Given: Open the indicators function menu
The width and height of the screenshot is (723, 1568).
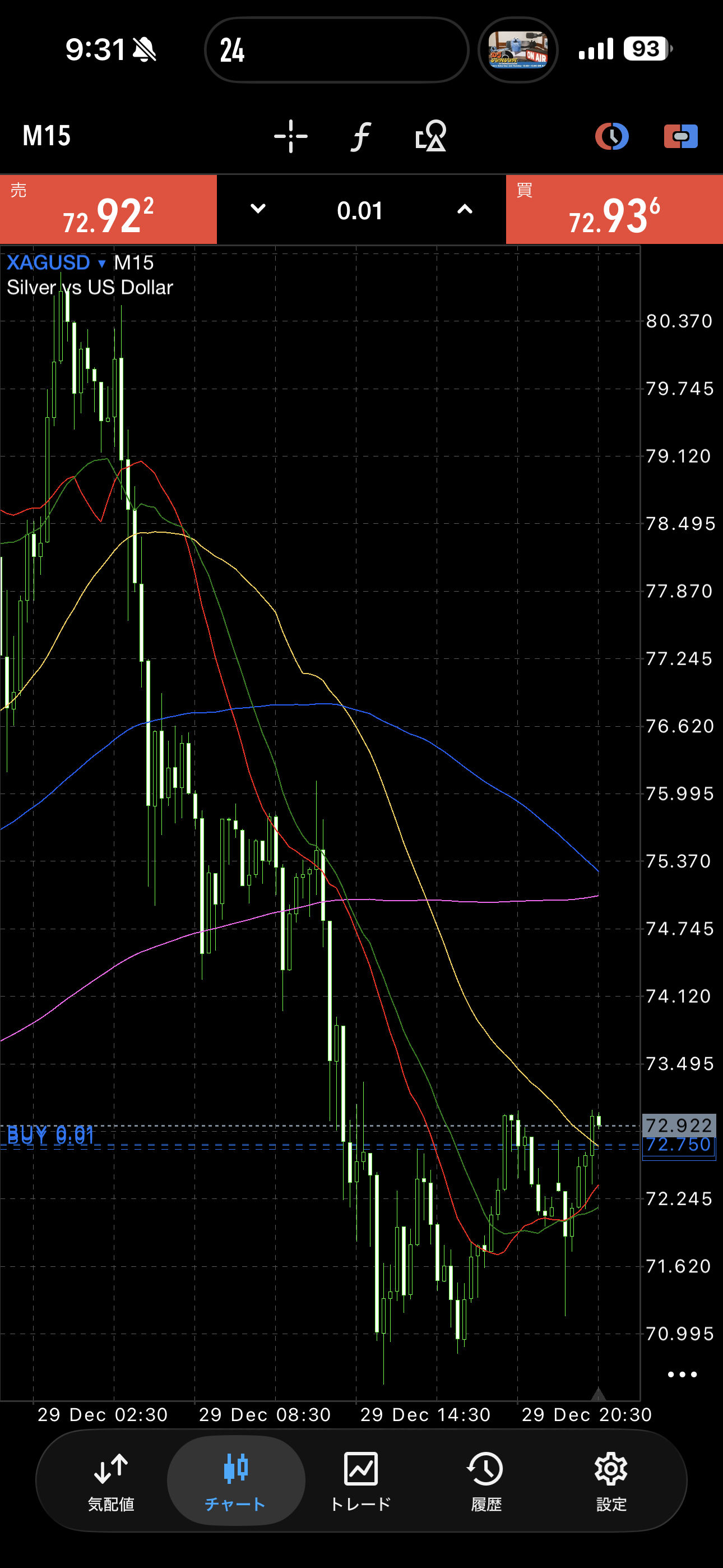Looking at the screenshot, I should [361, 136].
